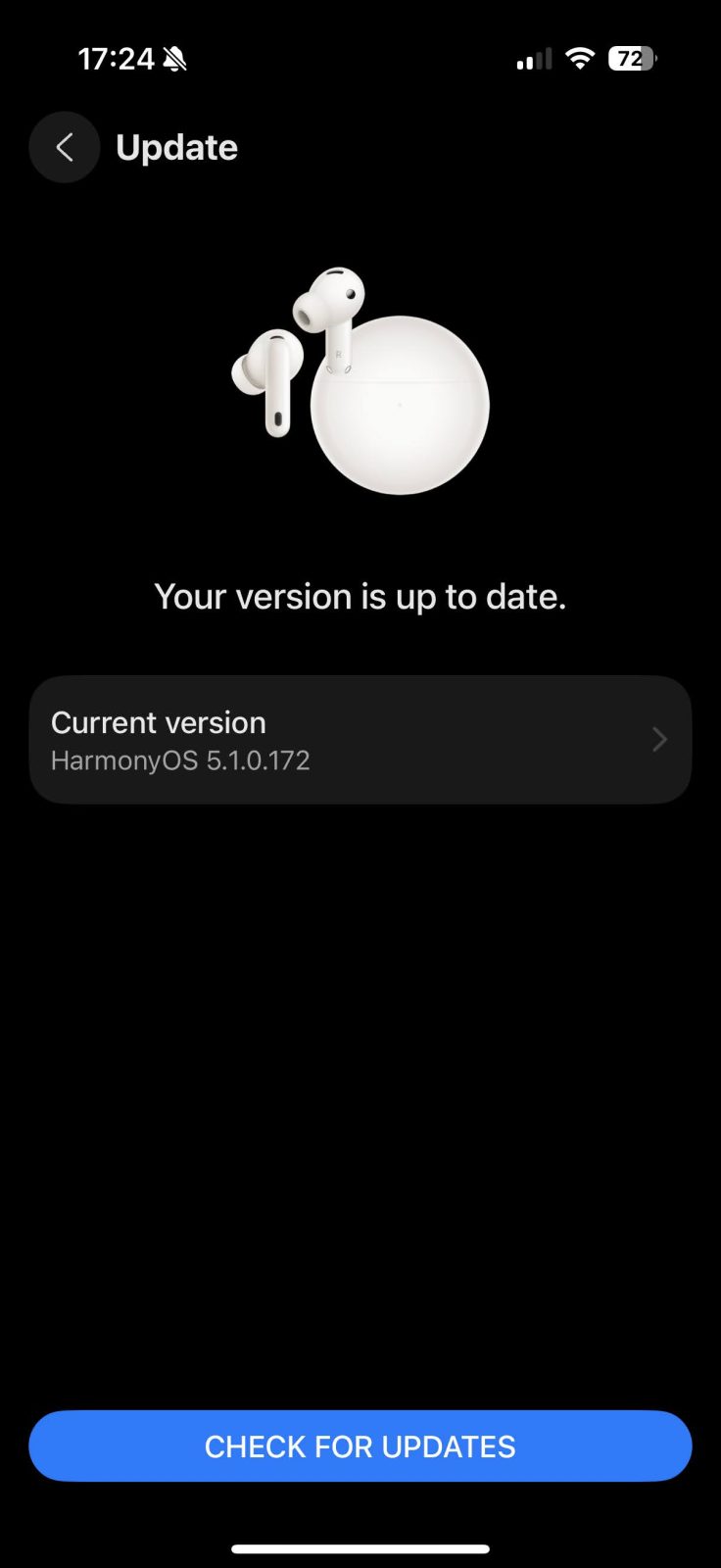Go back from the Update screen

point(65,148)
